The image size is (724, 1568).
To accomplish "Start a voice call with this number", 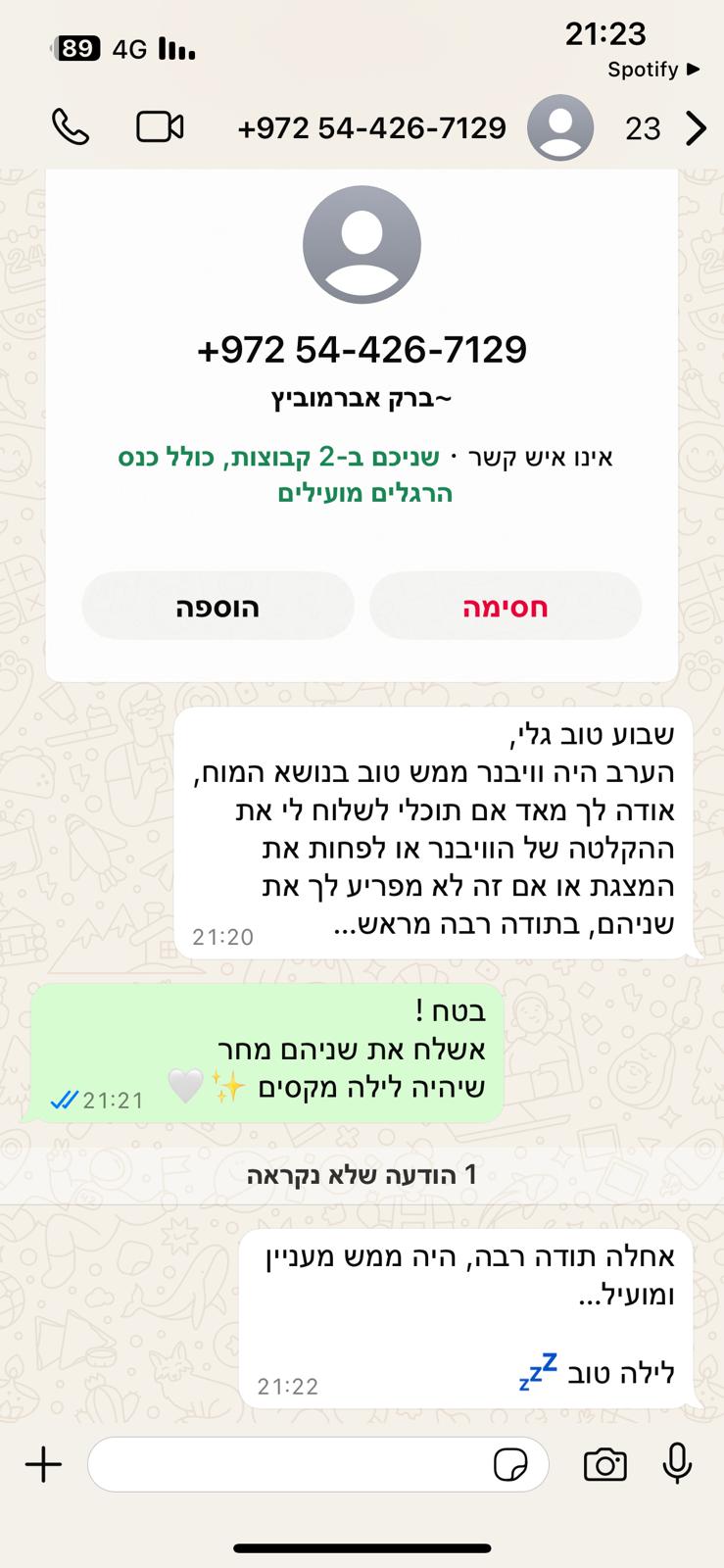I will 70,127.
